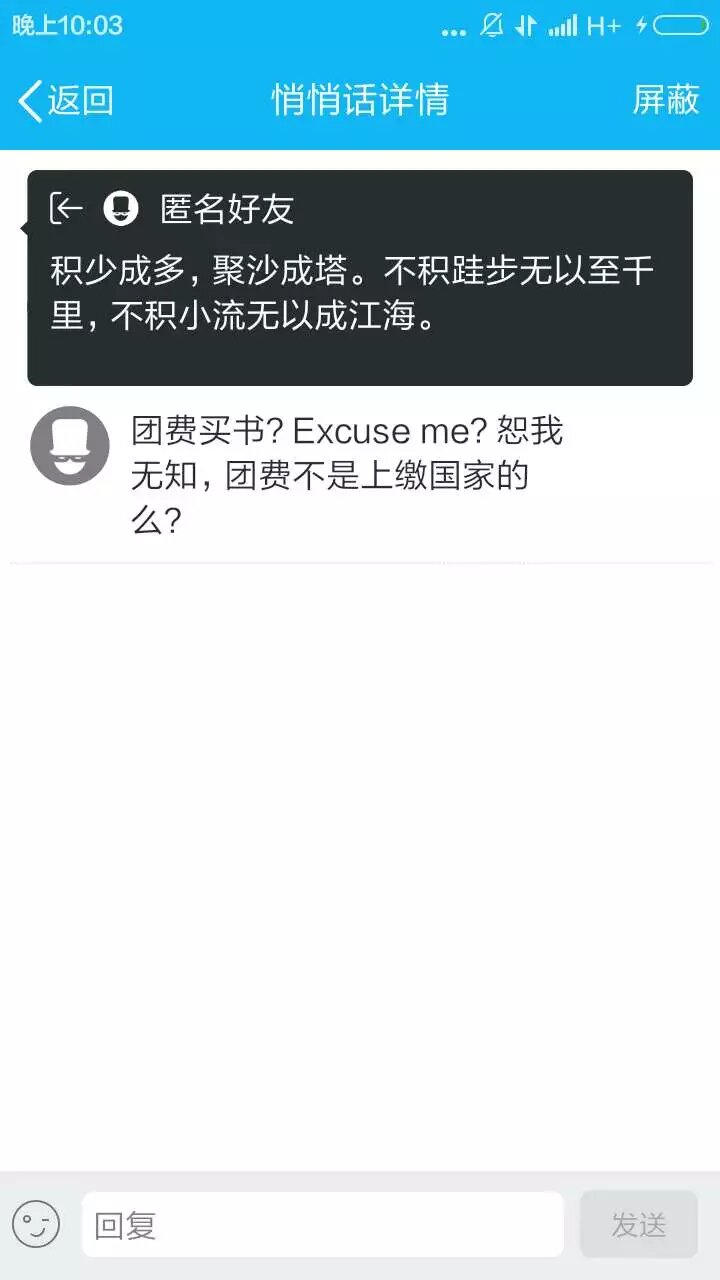Open the 匿名好友 quoted whisper card
This screenshot has height=1280, width=720.
coord(360,278)
